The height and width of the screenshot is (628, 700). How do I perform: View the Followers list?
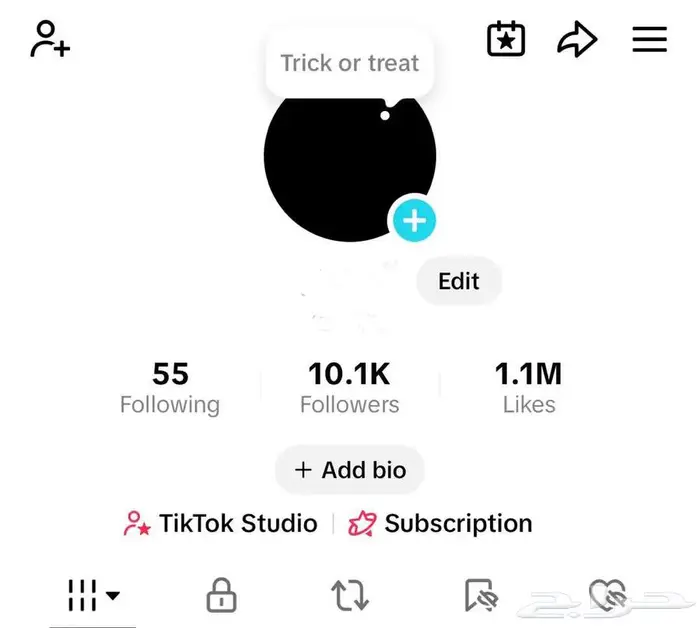coord(349,388)
